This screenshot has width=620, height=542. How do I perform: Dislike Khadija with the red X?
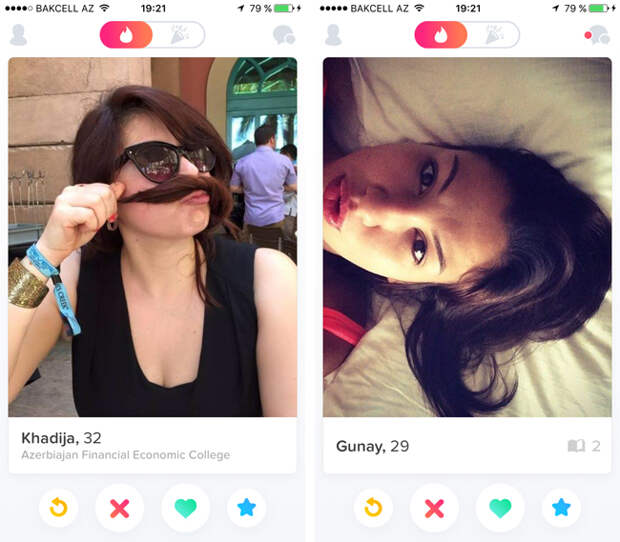120,508
